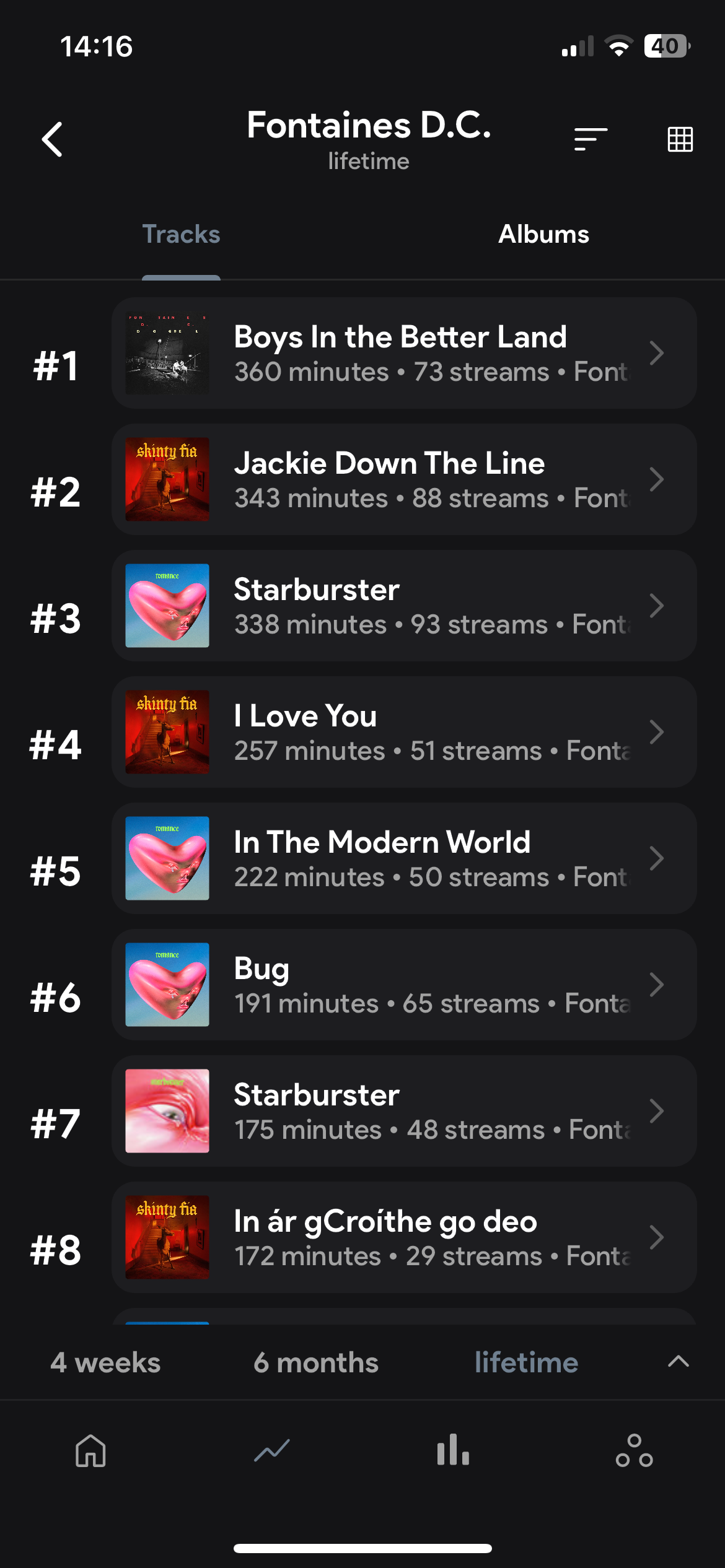Open the three-circles community tab
Viewport: 725px width, 1568px height.
634,1450
